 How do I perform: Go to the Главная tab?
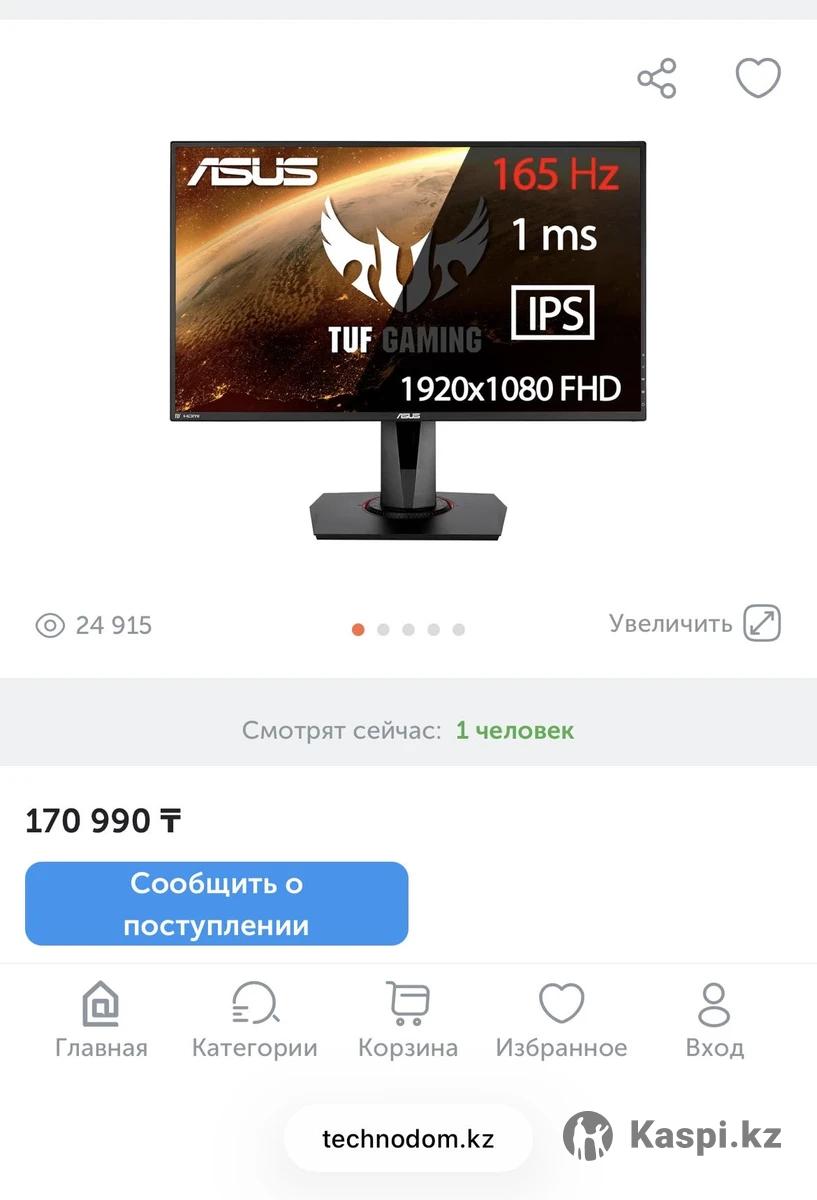[x=101, y=1020]
